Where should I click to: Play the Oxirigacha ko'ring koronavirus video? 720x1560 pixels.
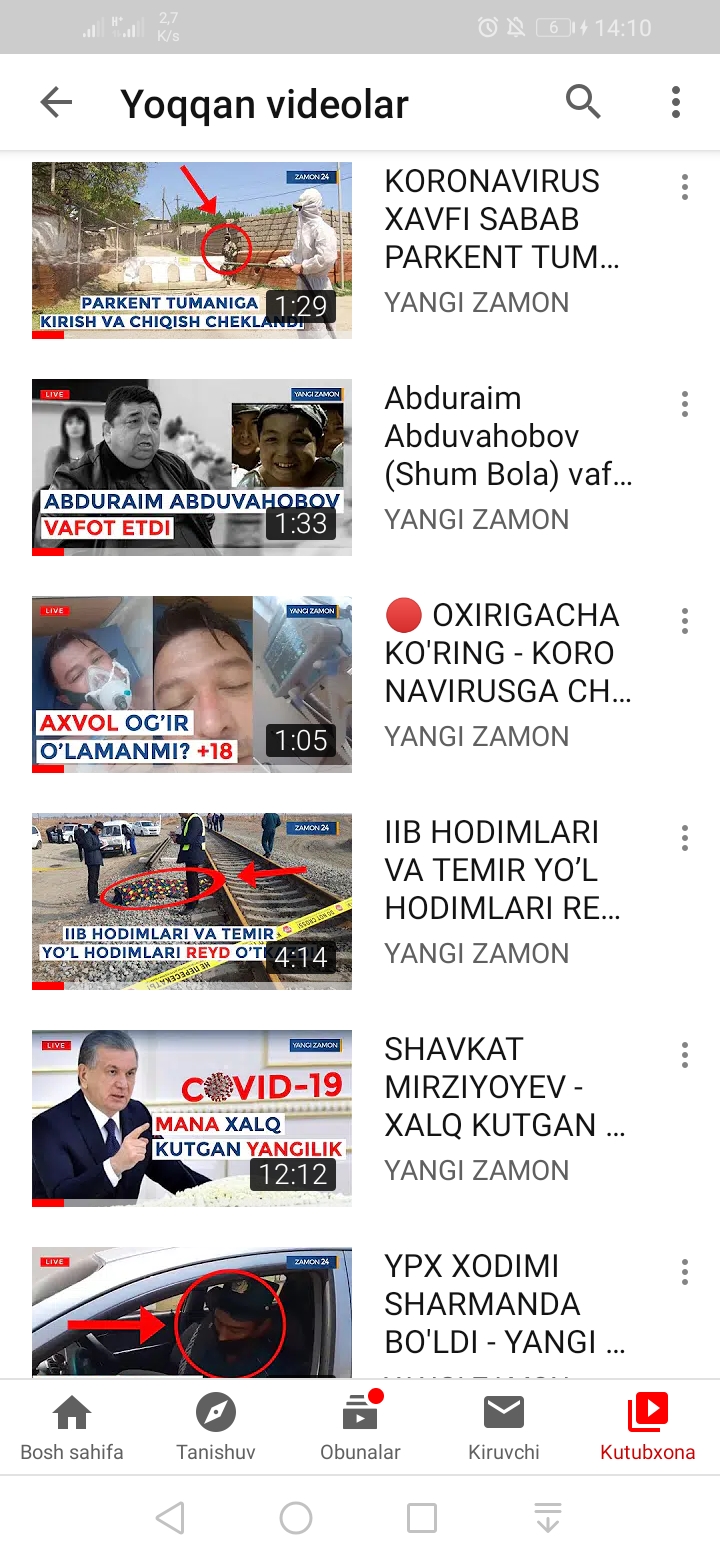tap(192, 684)
